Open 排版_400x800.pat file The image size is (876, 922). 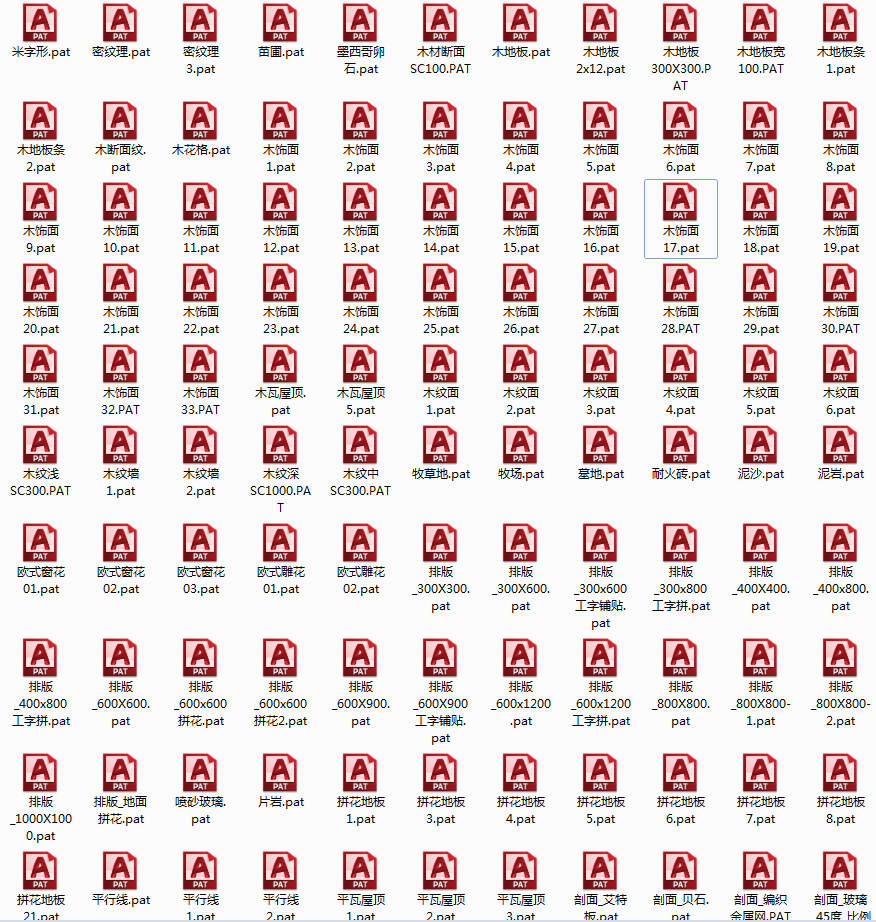point(840,543)
